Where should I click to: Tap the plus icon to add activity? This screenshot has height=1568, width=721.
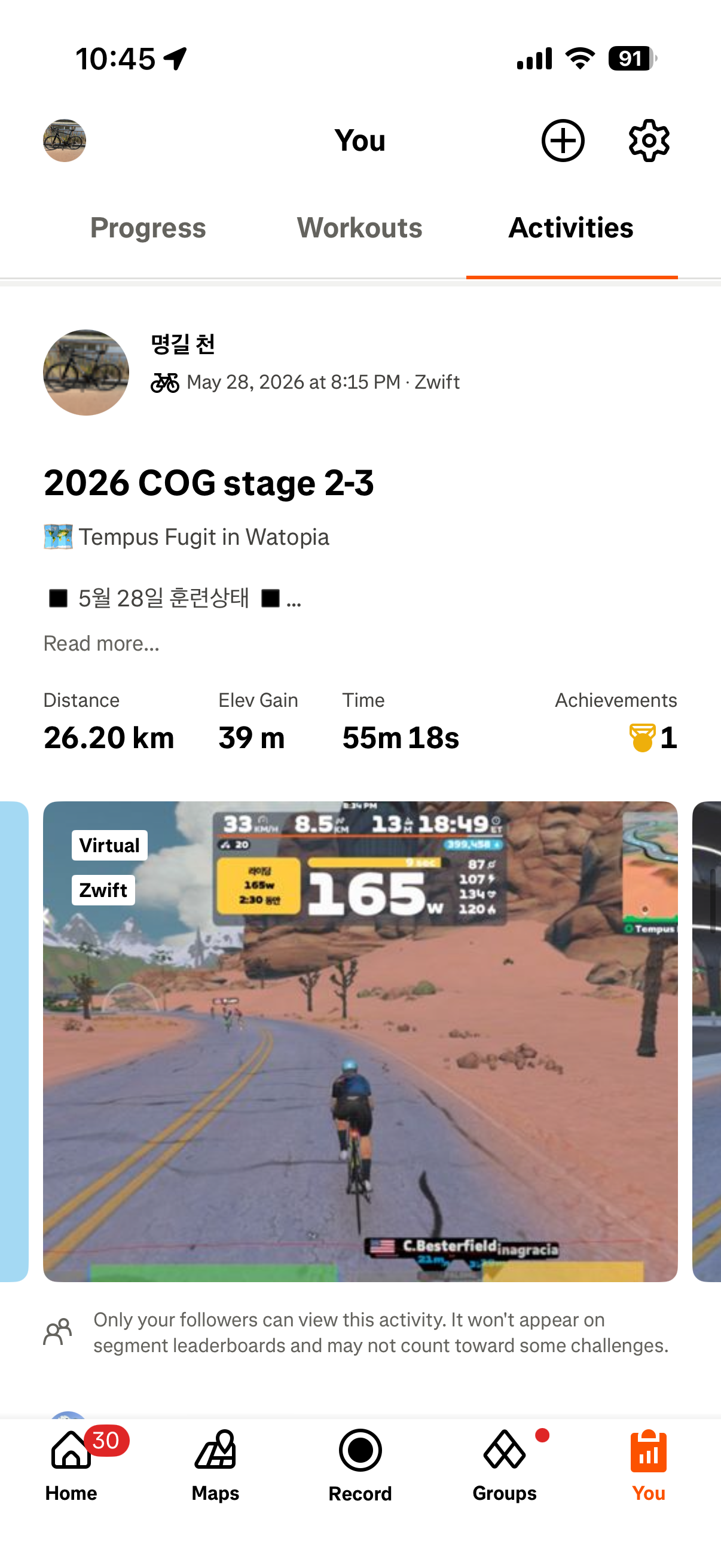[x=563, y=141]
